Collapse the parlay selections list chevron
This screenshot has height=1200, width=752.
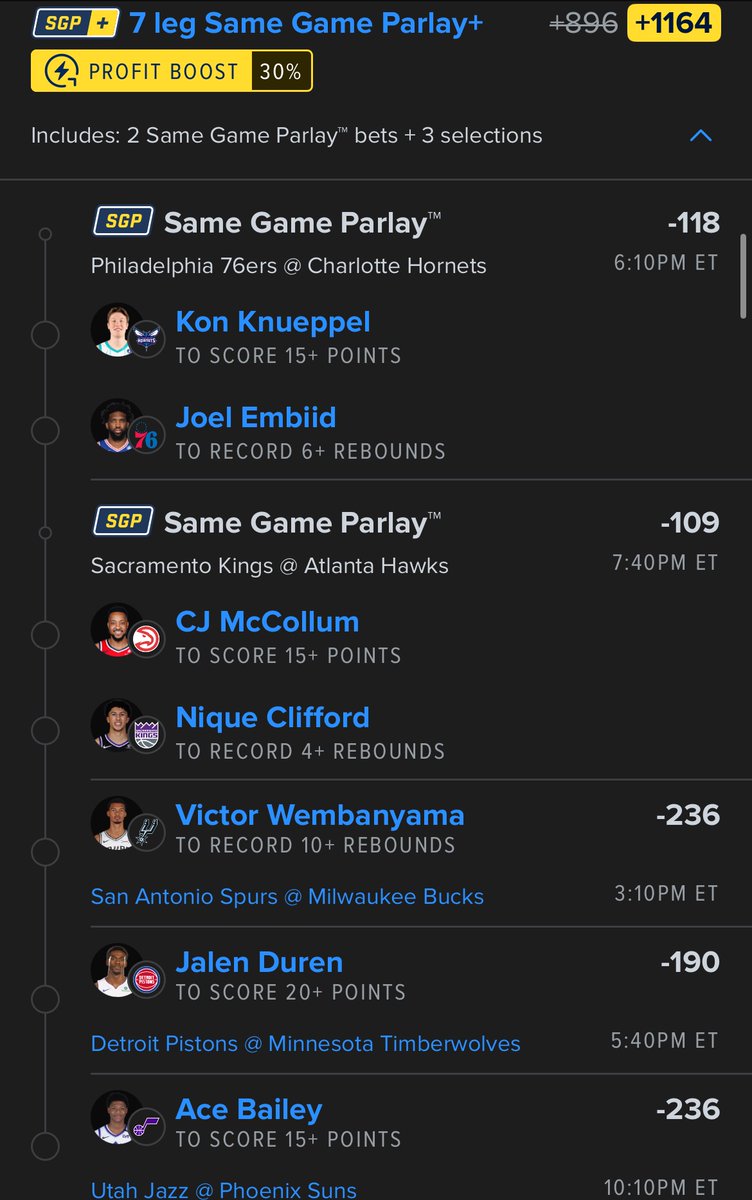[701, 136]
